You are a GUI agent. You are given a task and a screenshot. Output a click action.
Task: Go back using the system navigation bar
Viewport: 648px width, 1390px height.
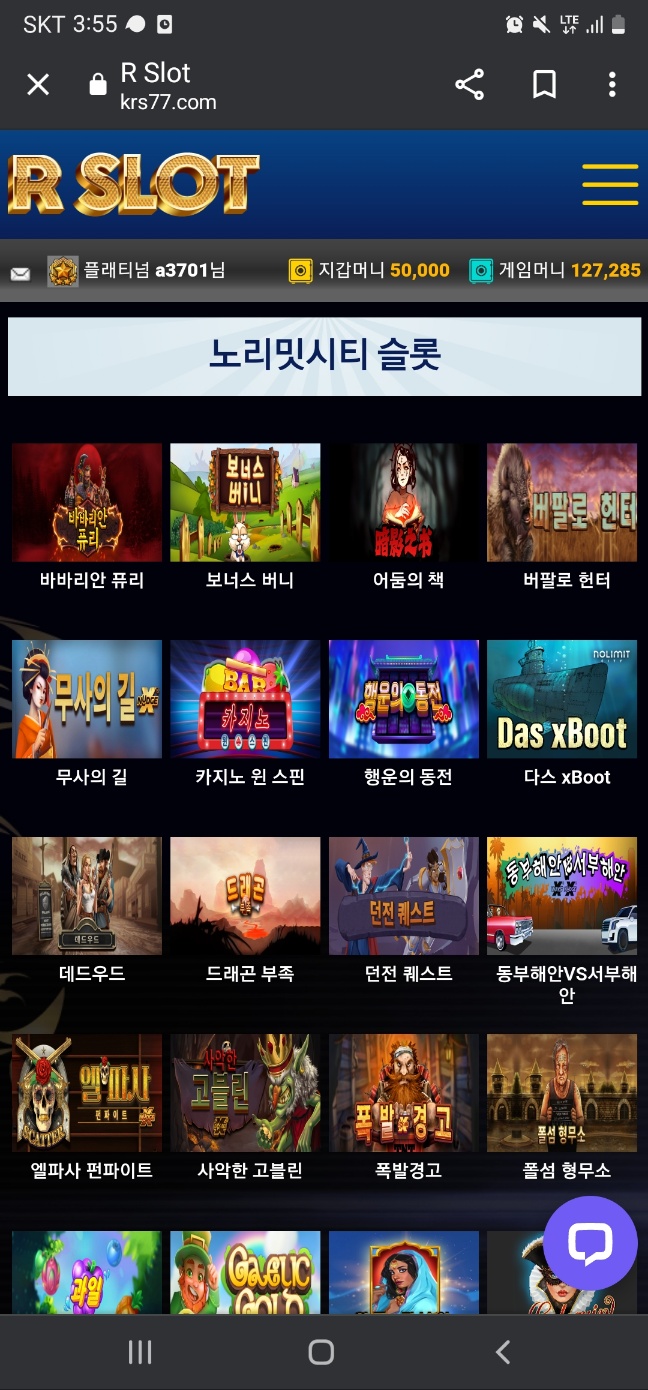[503, 1353]
